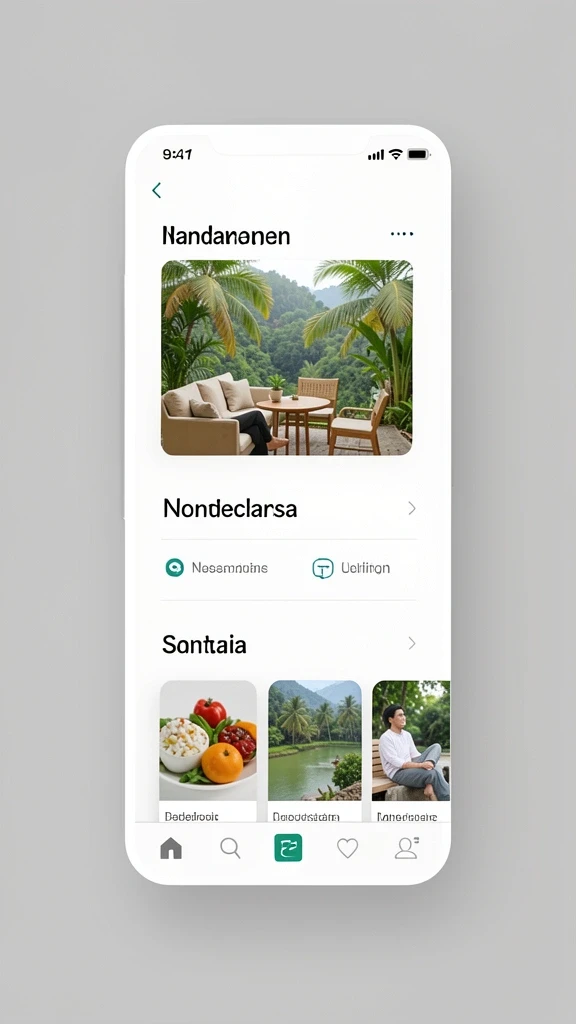Switch to the Profile tab
Screen dimensions: 576x1024
click(x=406, y=848)
